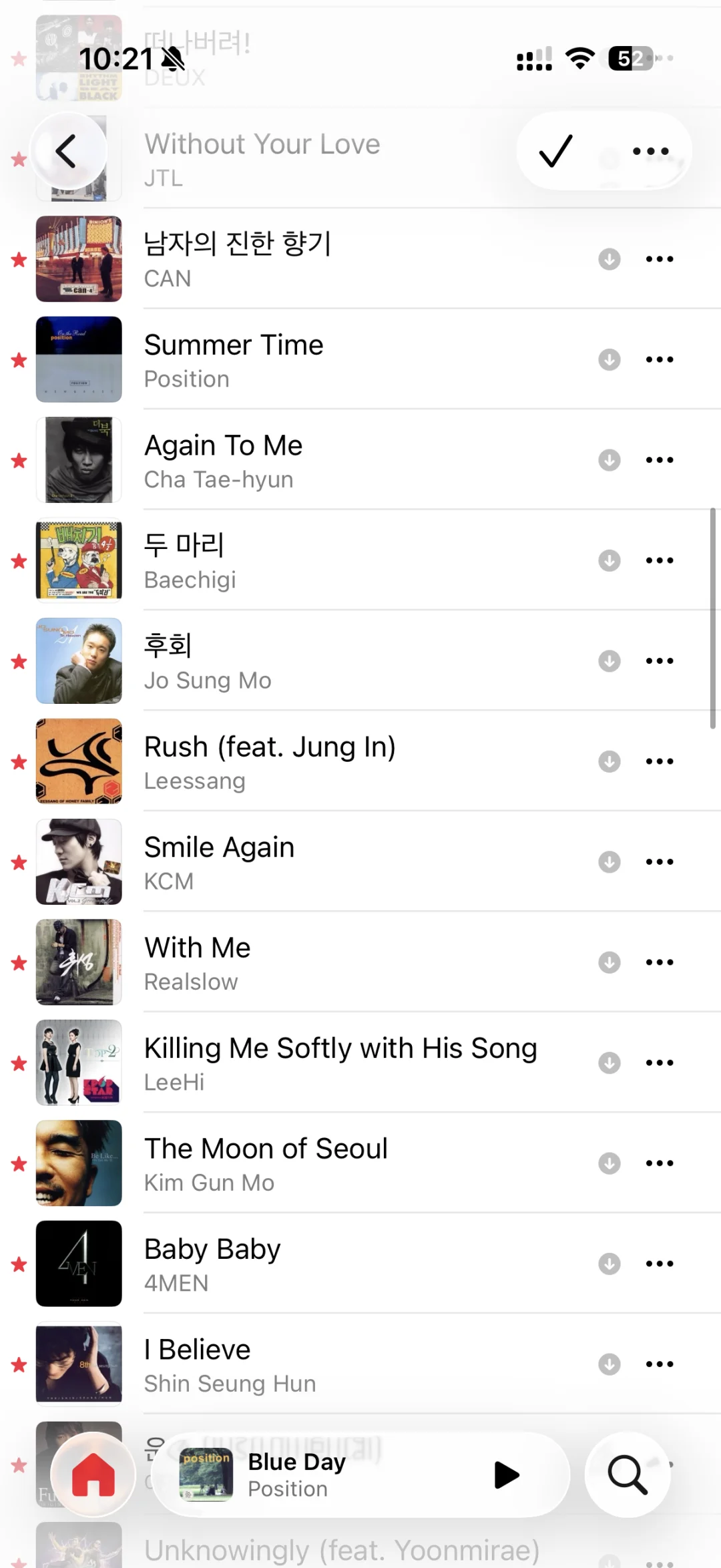Open more options for I Believe
721x1568 pixels.
pyautogui.click(x=660, y=1364)
